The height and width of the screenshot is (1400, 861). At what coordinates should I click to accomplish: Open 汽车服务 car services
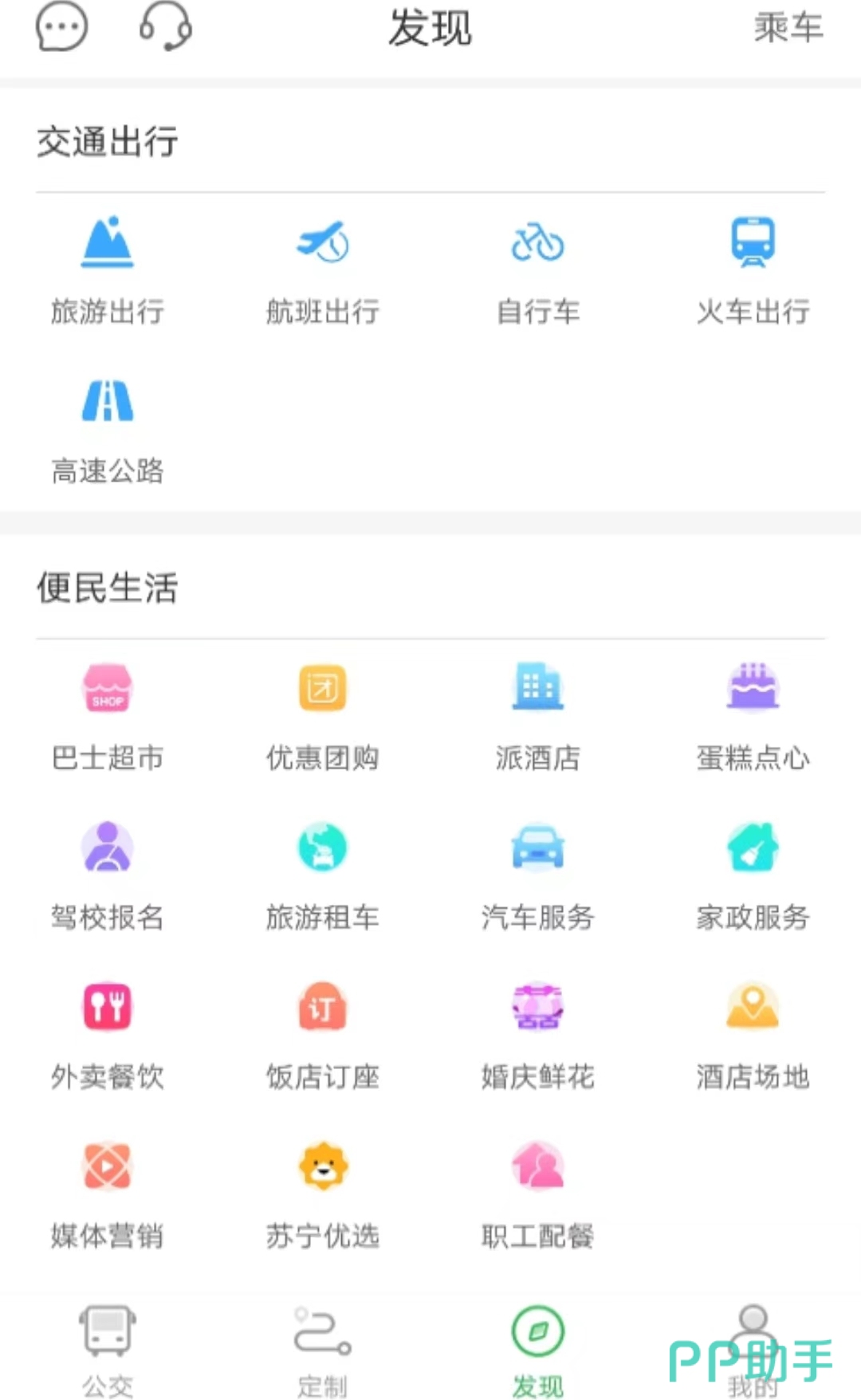click(x=538, y=877)
